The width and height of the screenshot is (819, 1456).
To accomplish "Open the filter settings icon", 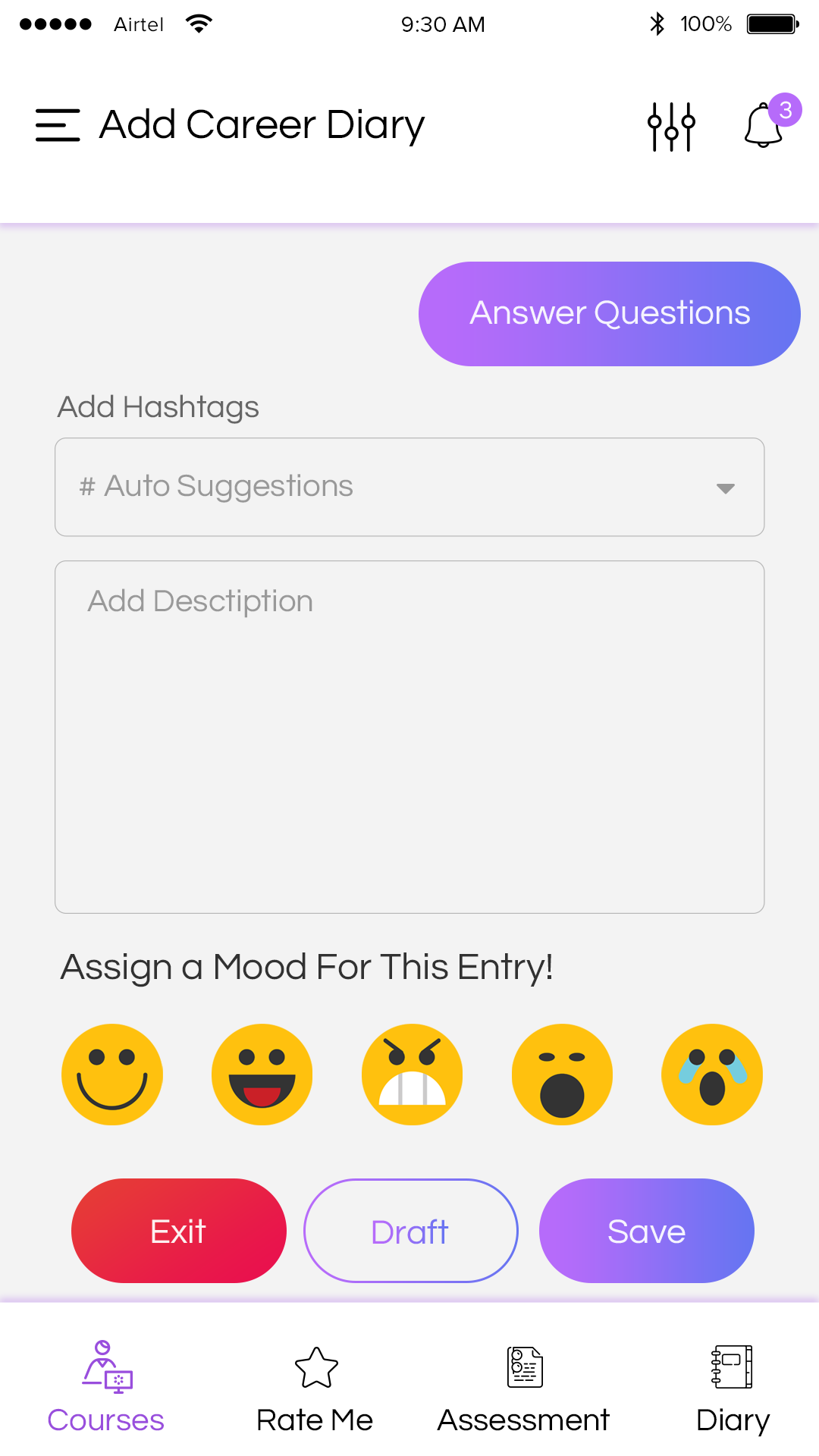I will click(x=671, y=127).
